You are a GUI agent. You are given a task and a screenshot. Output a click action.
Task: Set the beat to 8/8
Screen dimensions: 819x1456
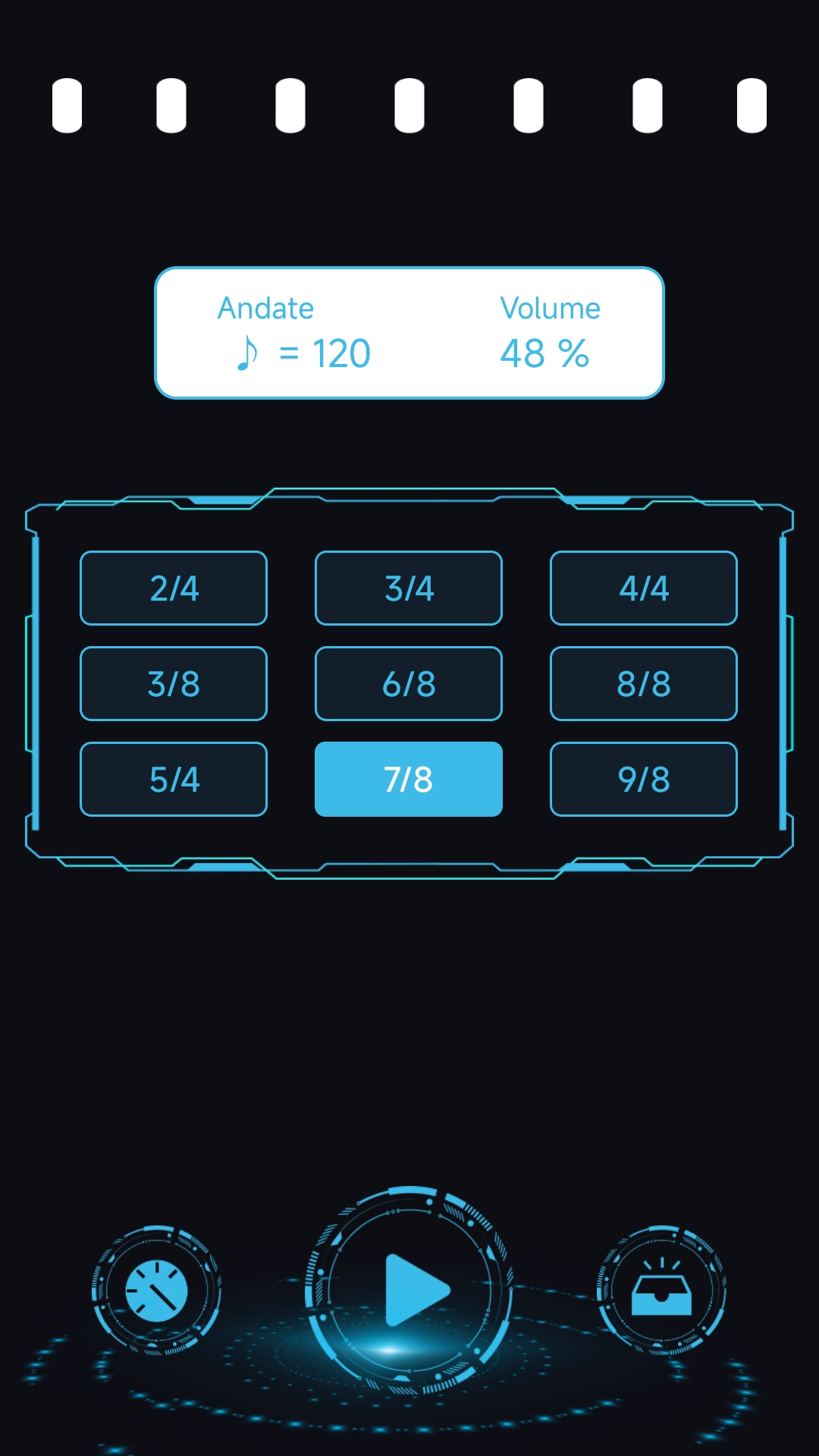(x=644, y=684)
